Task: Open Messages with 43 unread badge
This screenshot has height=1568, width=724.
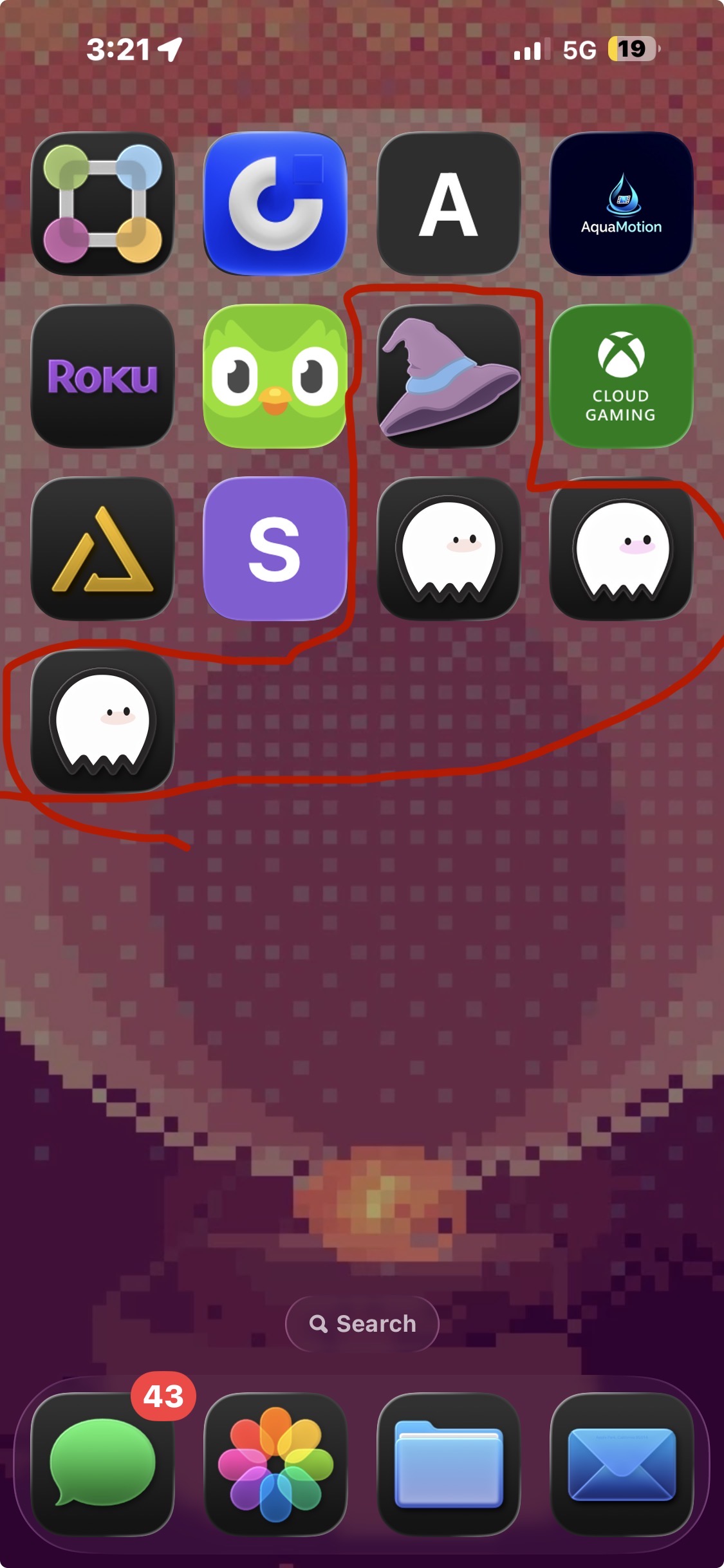Action: pos(103,1464)
